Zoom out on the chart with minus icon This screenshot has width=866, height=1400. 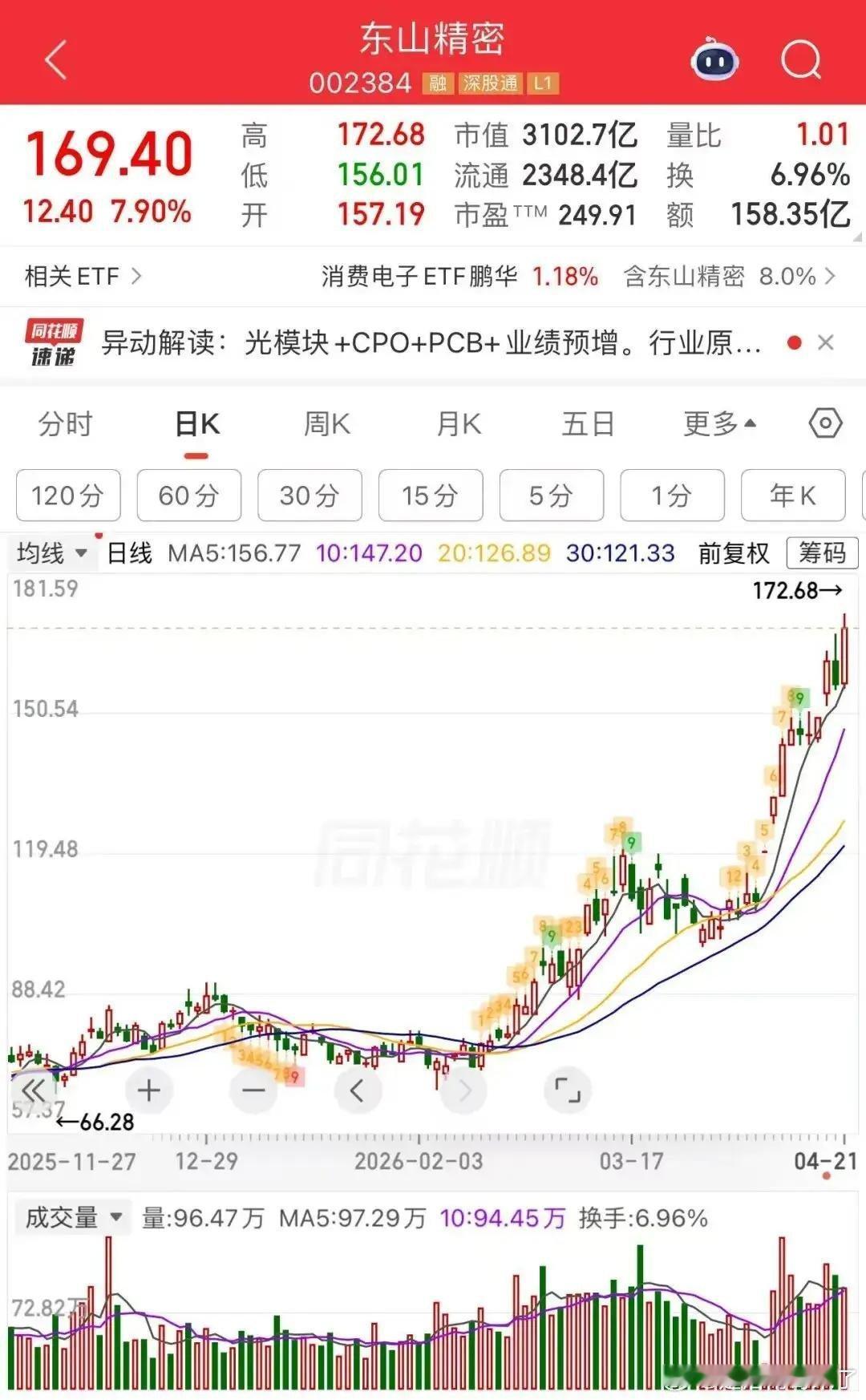(253, 1090)
